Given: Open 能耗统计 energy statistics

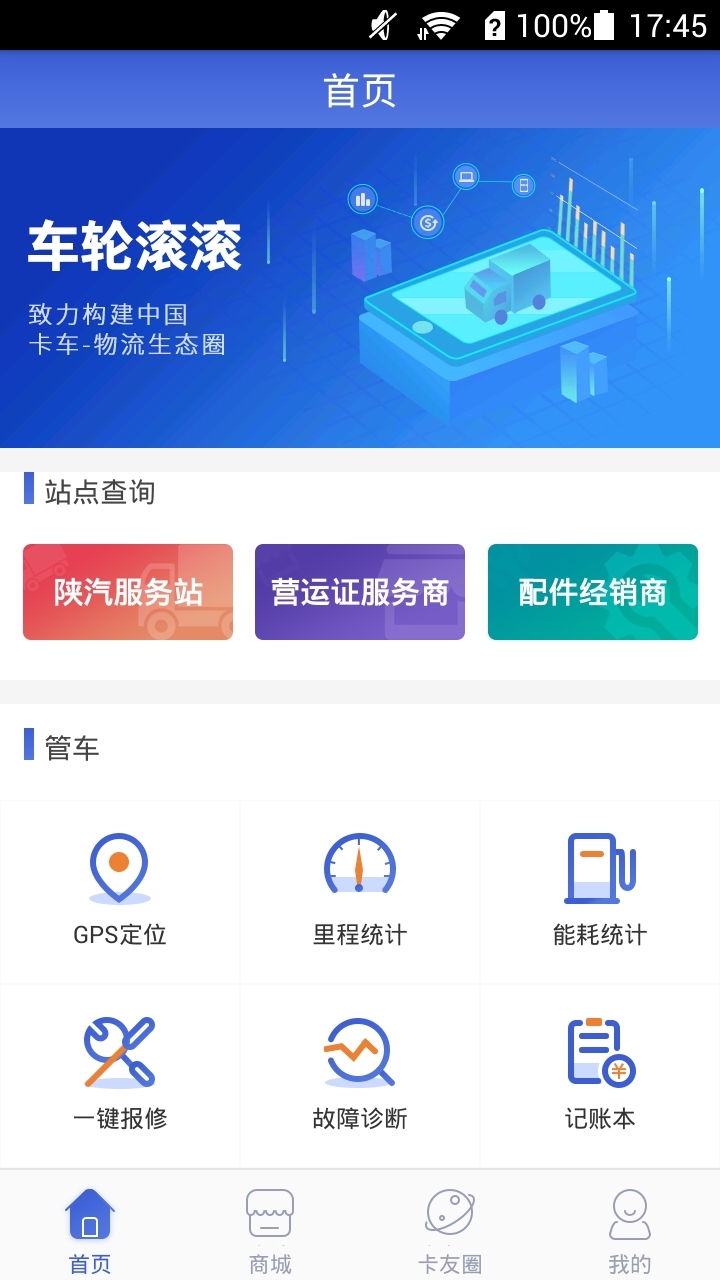Looking at the screenshot, I should pos(600,890).
